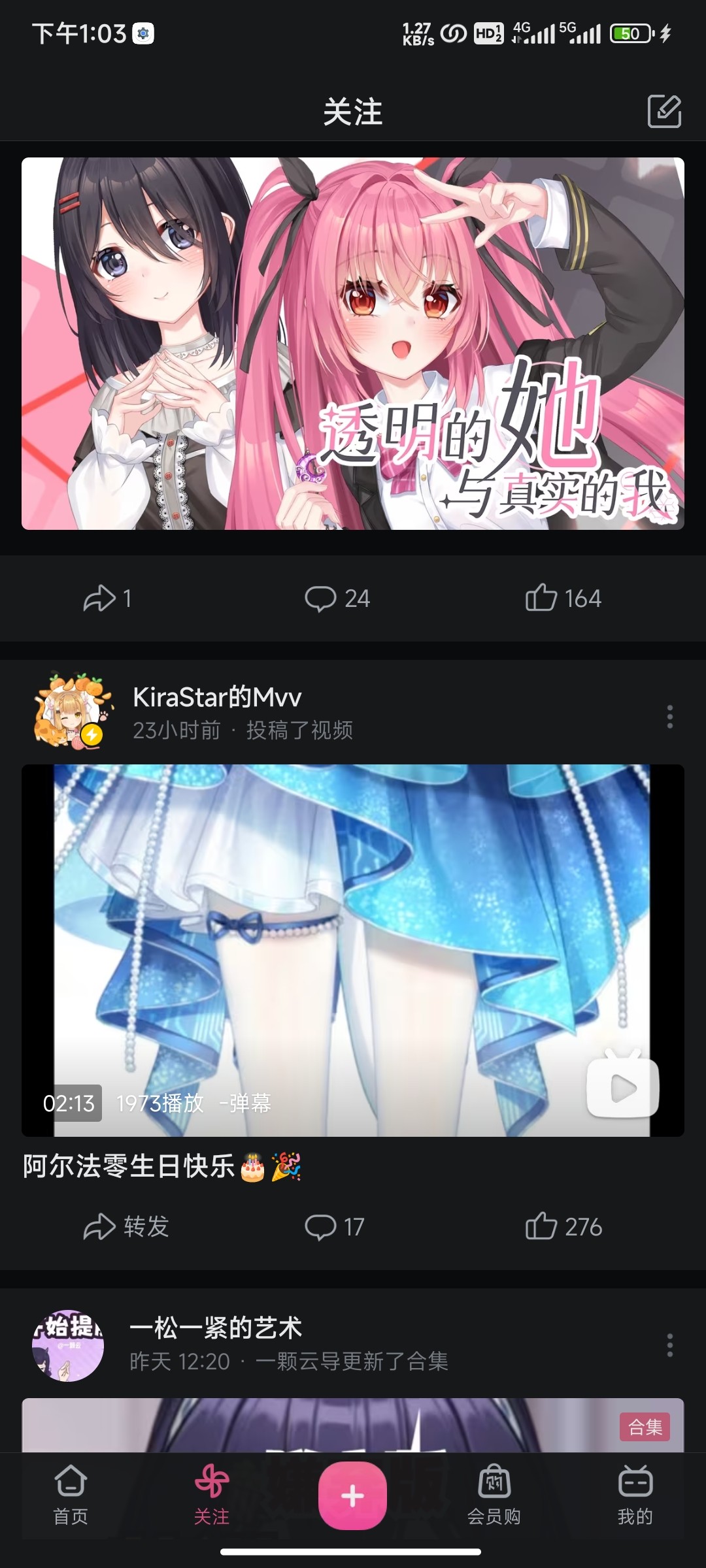Screen dimensions: 706x1568
Task: Open the options menu for the KiraStar的Mvv post
Action: pyautogui.click(x=669, y=717)
